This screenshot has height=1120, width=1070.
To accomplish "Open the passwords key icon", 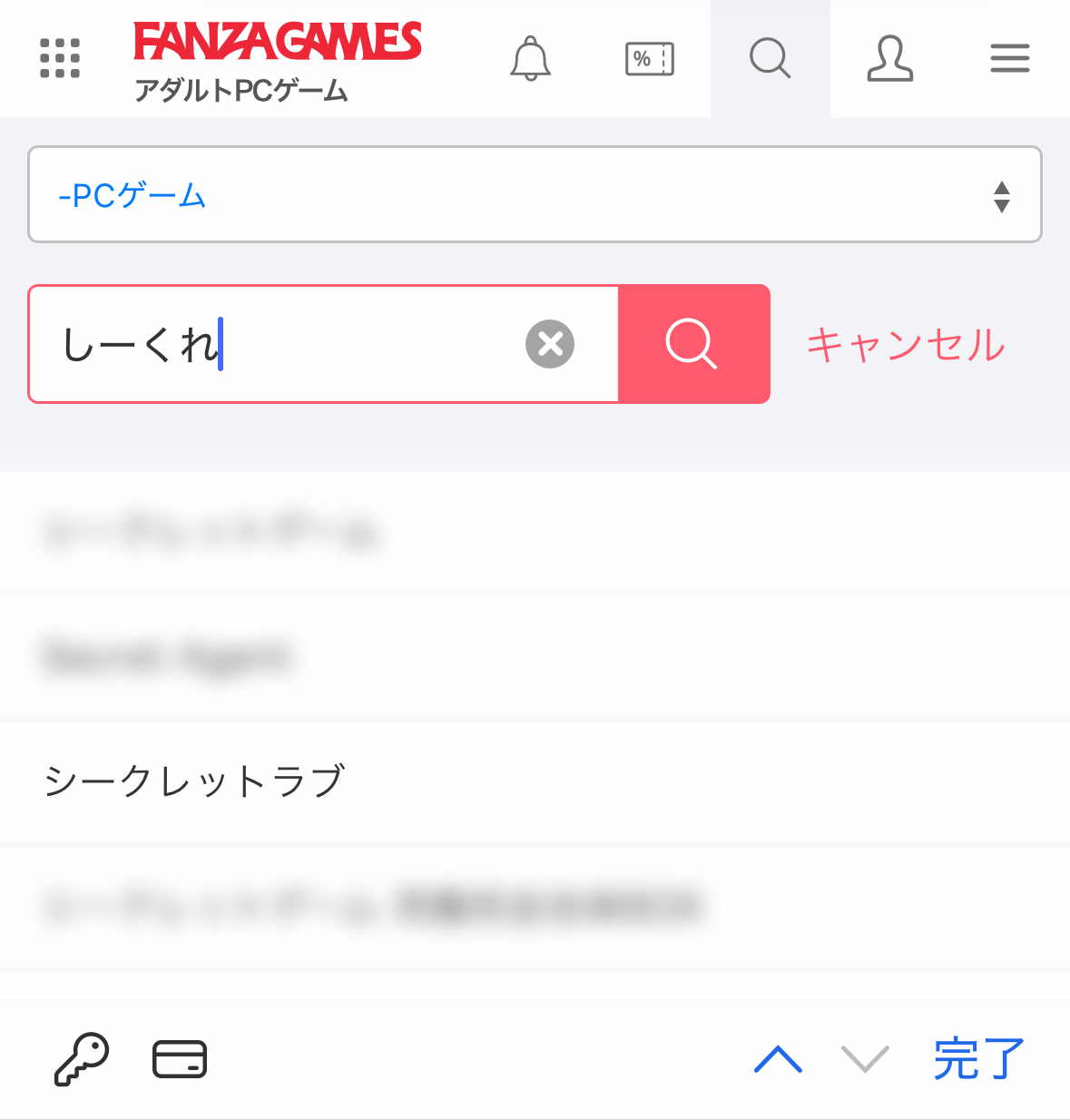I will tap(82, 1059).
